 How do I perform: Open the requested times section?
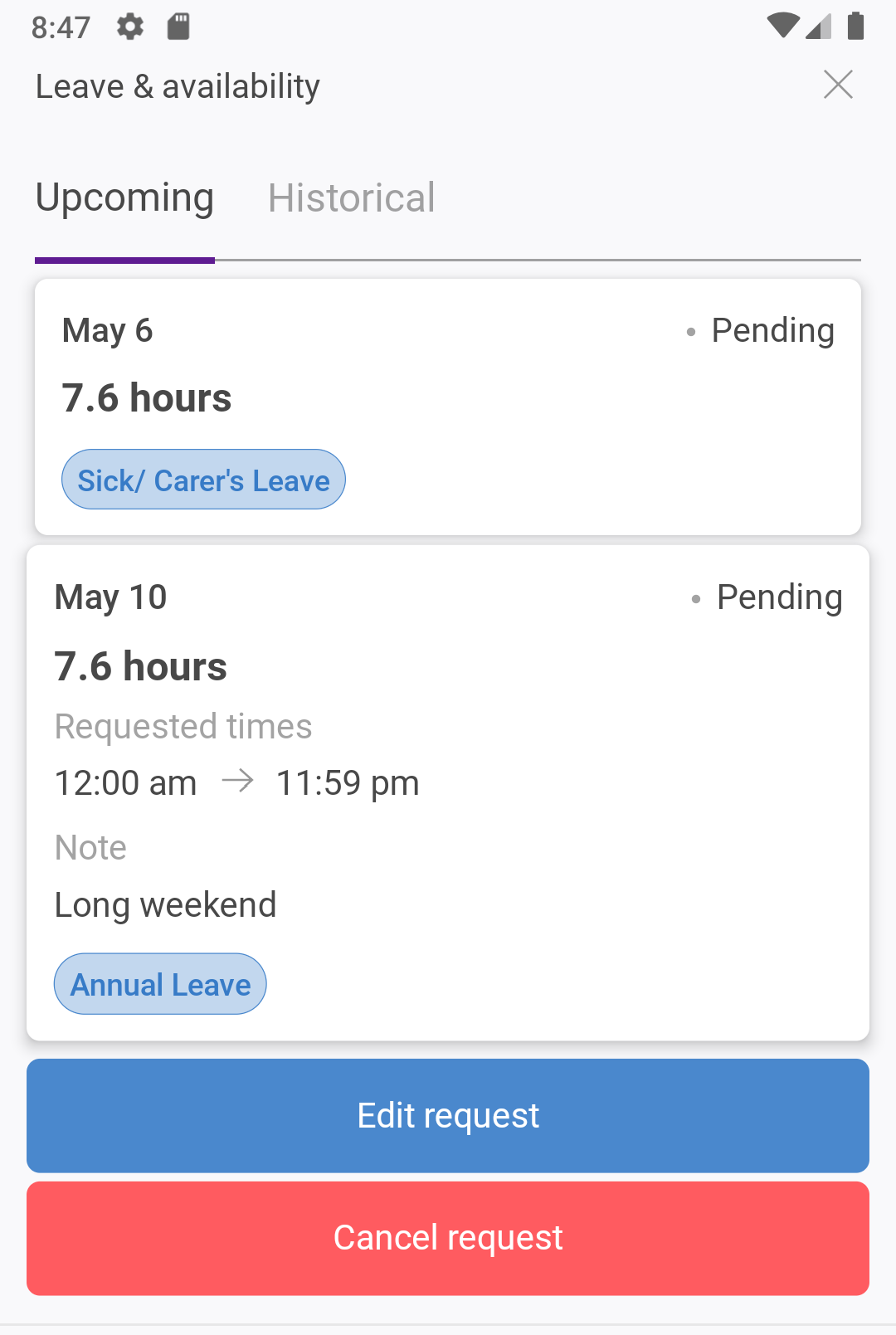183,727
